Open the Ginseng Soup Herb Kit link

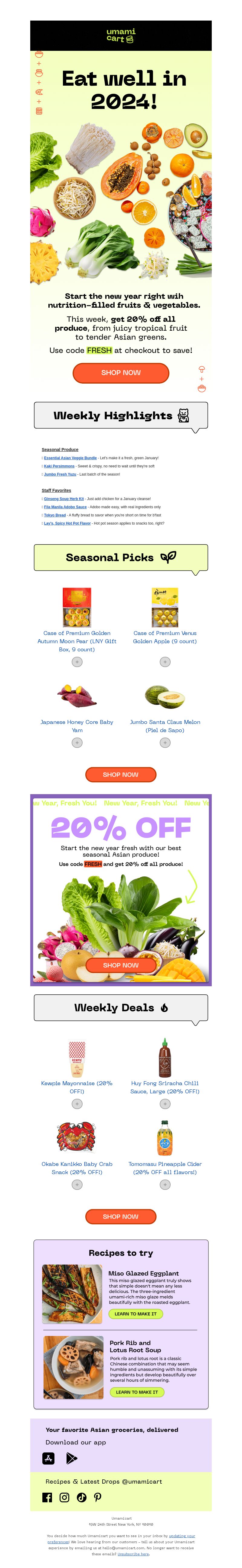point(64,499)
